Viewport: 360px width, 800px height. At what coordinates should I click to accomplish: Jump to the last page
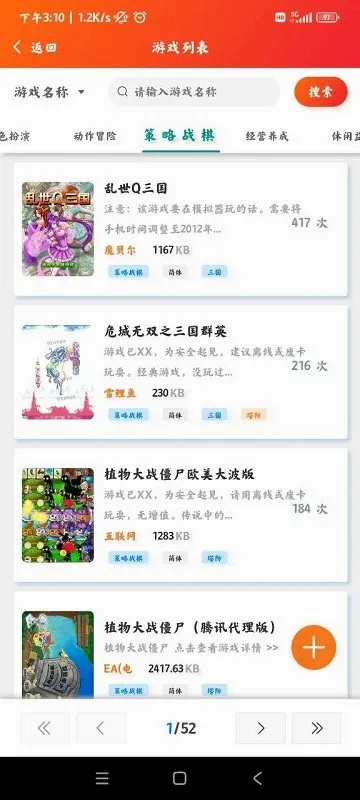pyautogui.click(x=317, y=728)
